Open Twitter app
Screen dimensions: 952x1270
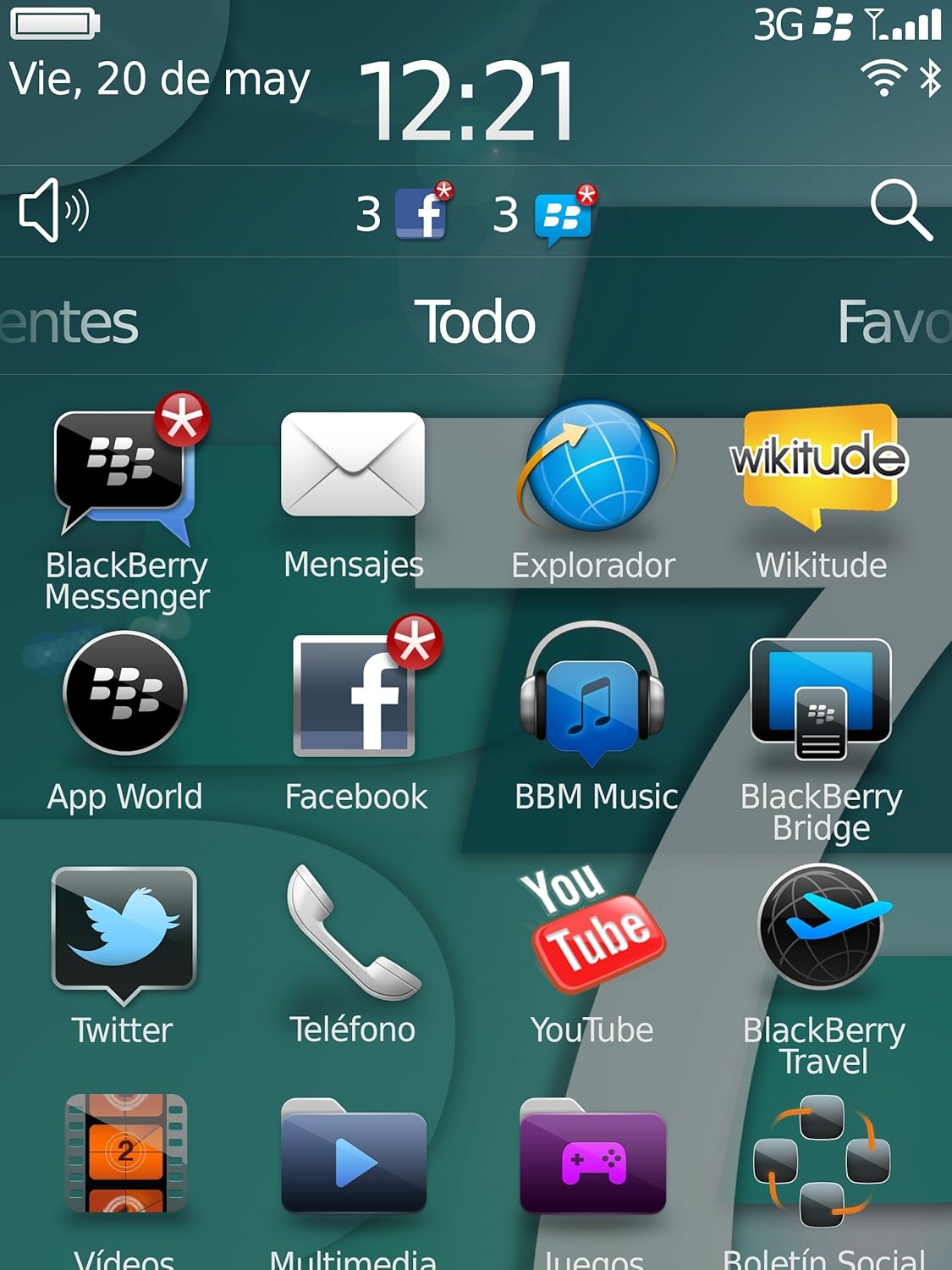tap(124, 931)
